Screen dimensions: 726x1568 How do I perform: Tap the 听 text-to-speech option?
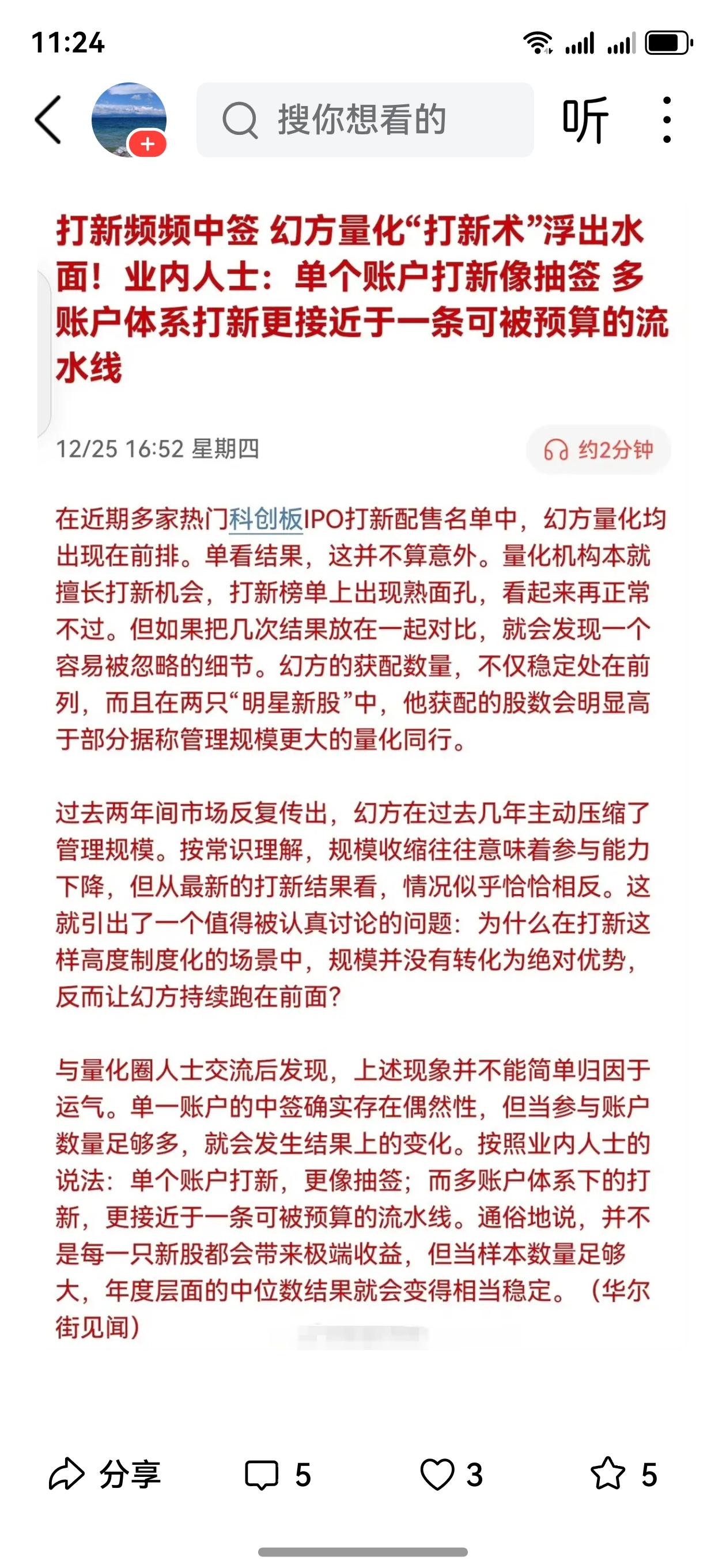point(586,120)
